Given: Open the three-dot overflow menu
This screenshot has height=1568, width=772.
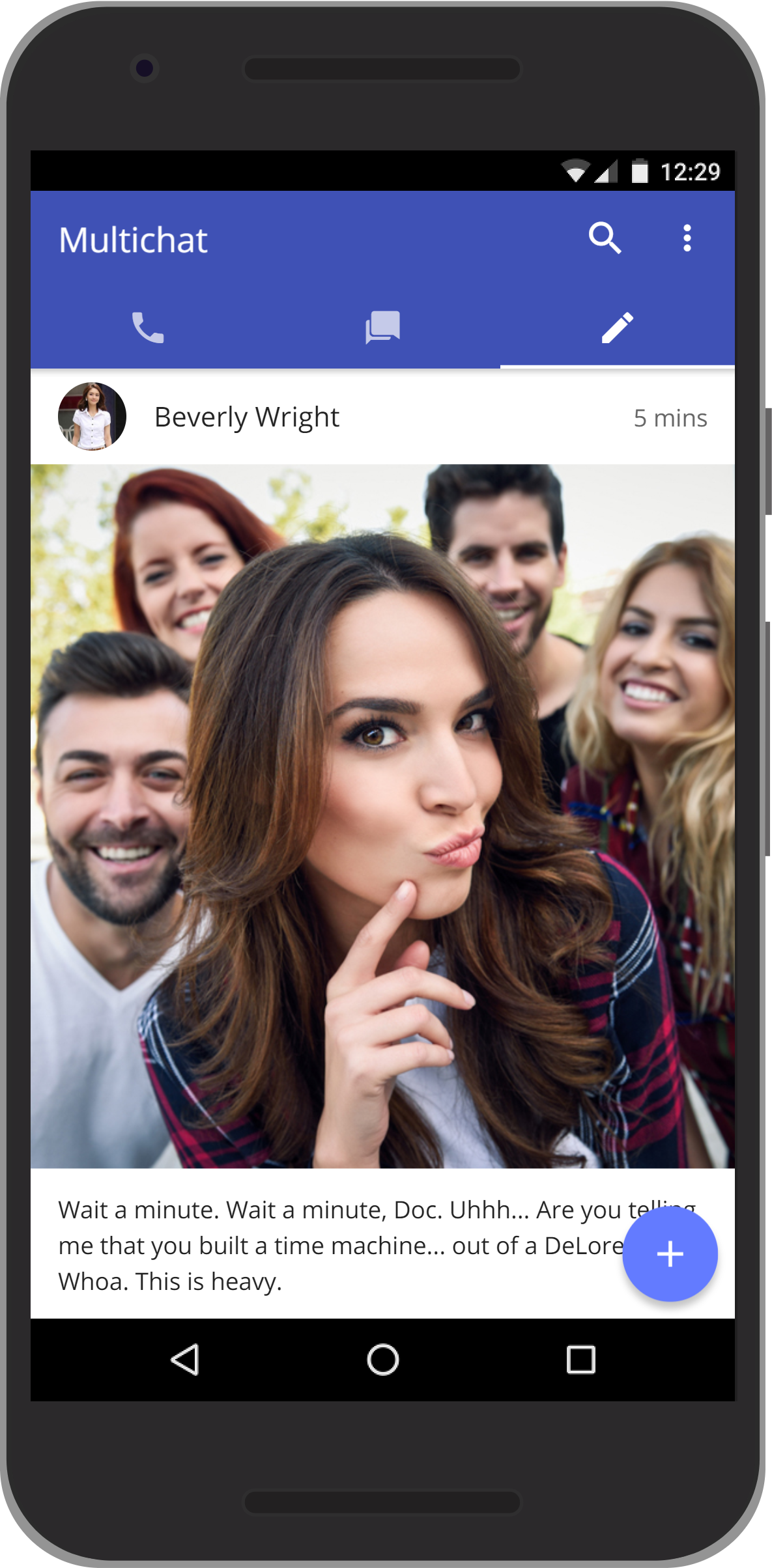Looking at the screenshot, I should tap(687, 238).
